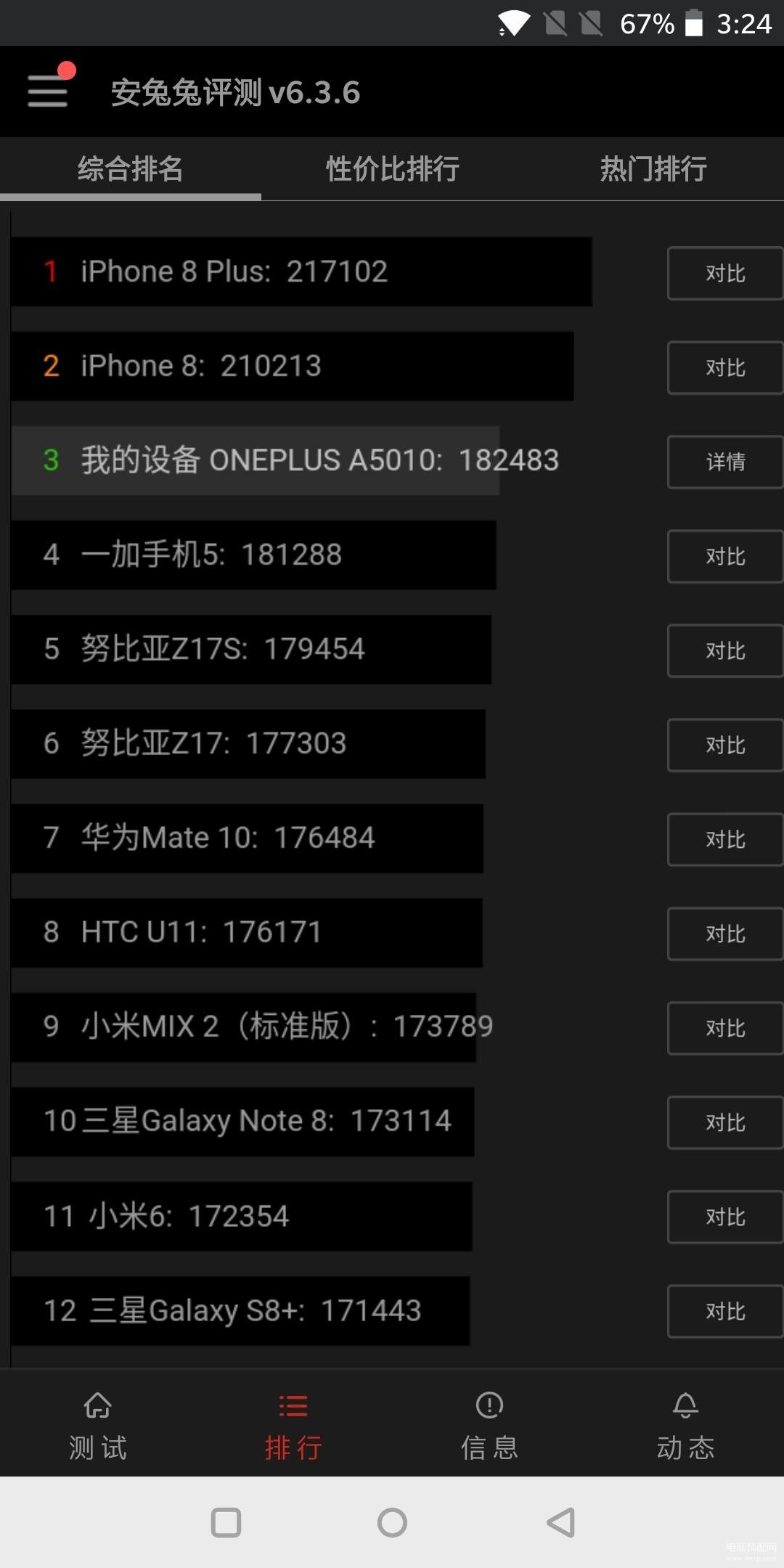784x1568 pixels.
Task: Compare with 三星Galaxy Note 8
Action: coord(725,1123)
